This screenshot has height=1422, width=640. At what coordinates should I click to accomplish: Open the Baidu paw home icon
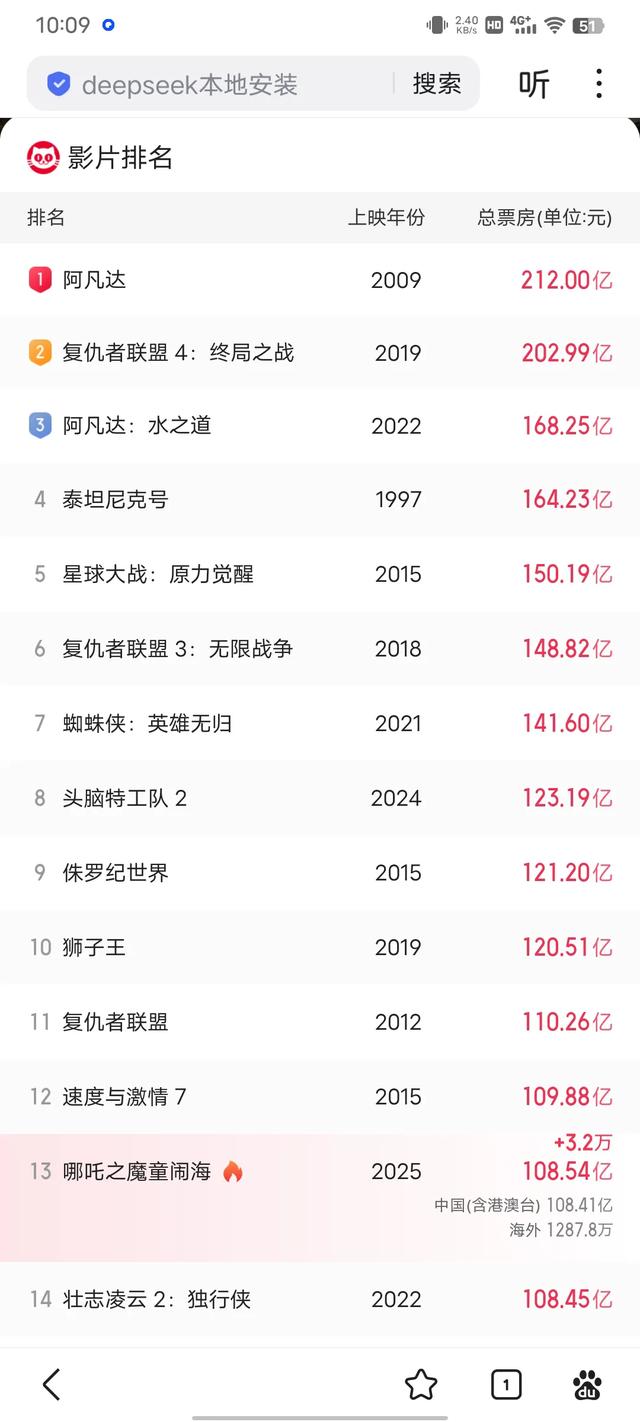point(588,1384)
